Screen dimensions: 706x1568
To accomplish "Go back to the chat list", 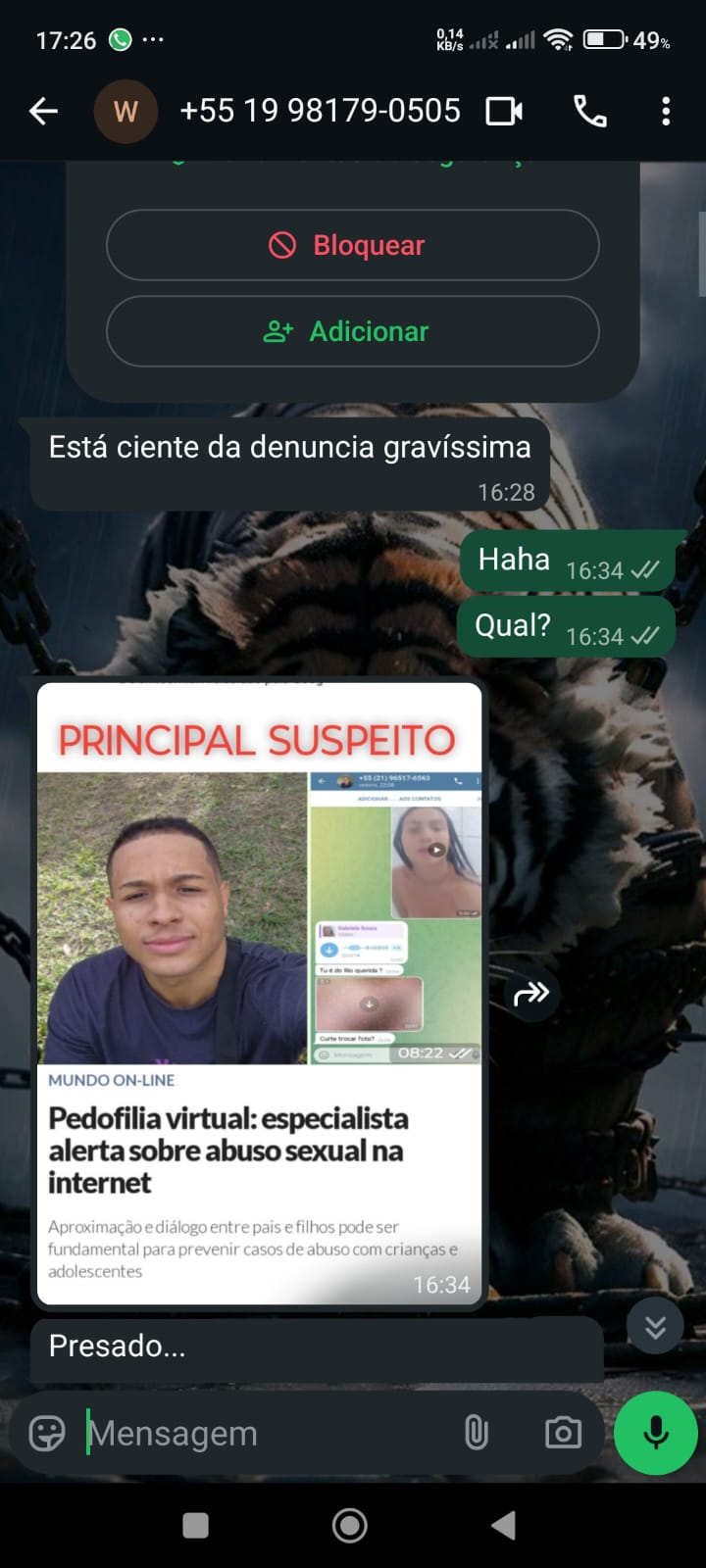I will (43, 112).
